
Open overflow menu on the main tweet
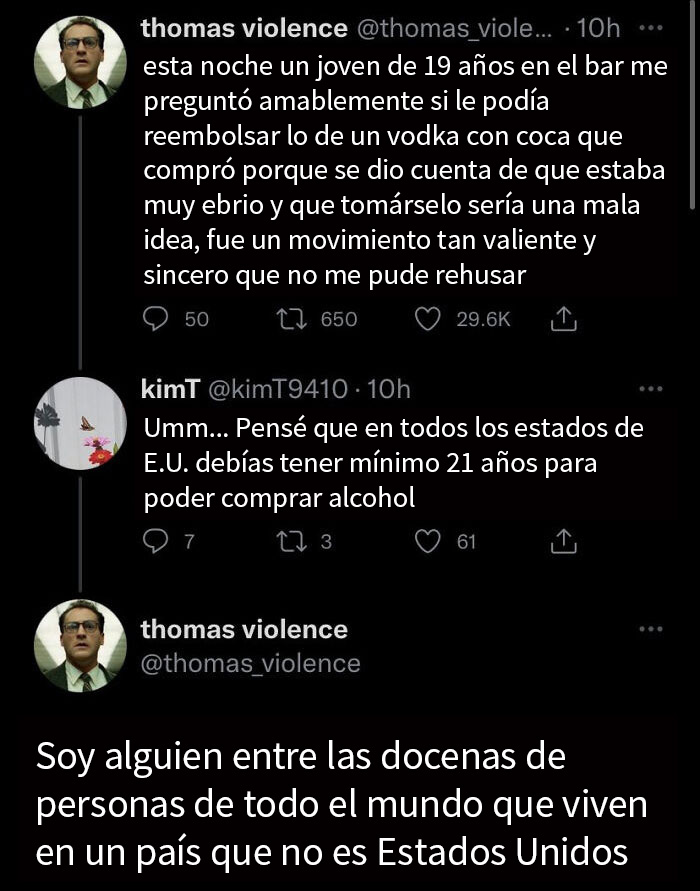point(650,629)
